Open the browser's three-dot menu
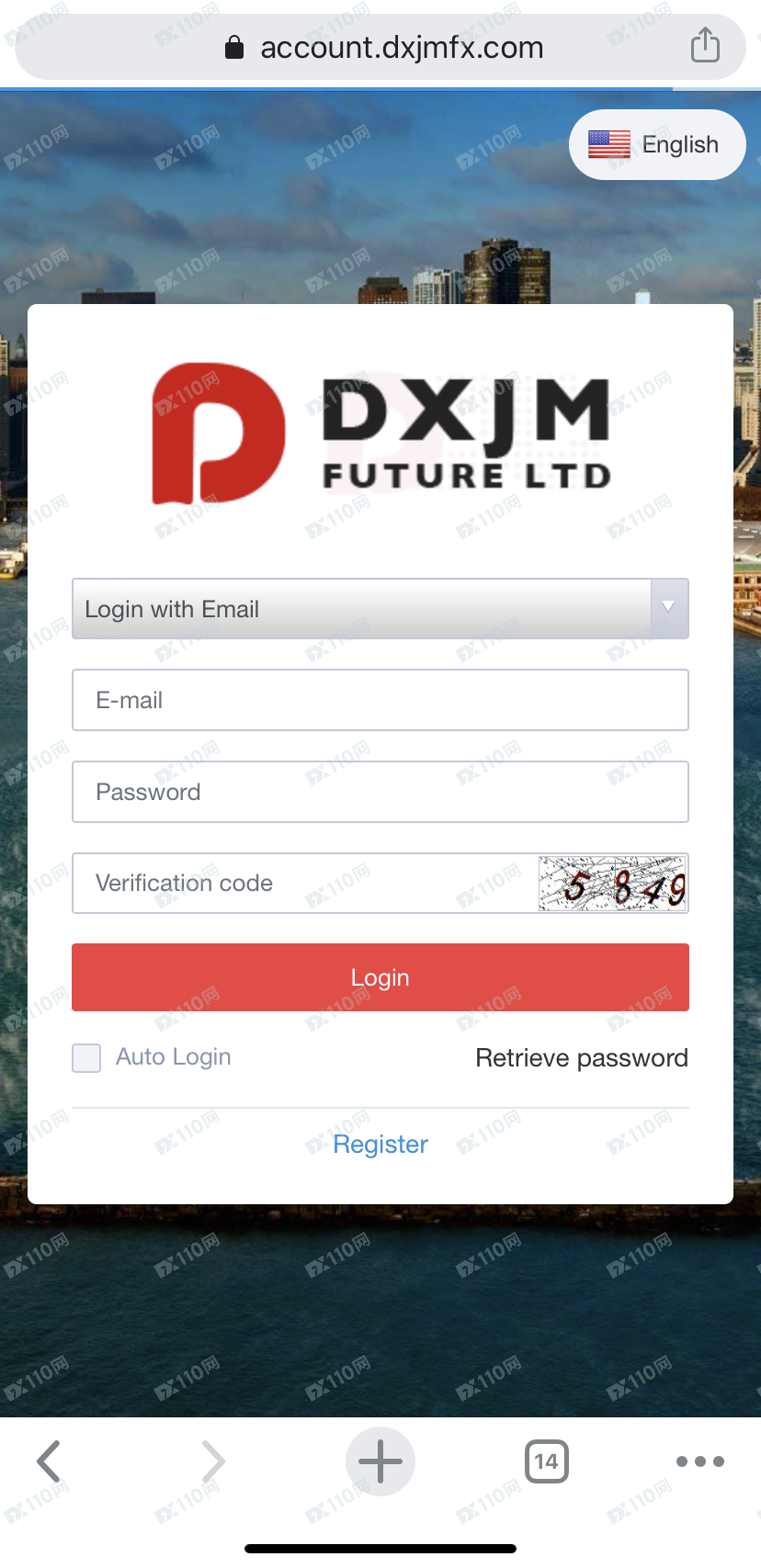Viewport: 761px width, 1568px height. pyautogui.click(x=699, y=1461)
